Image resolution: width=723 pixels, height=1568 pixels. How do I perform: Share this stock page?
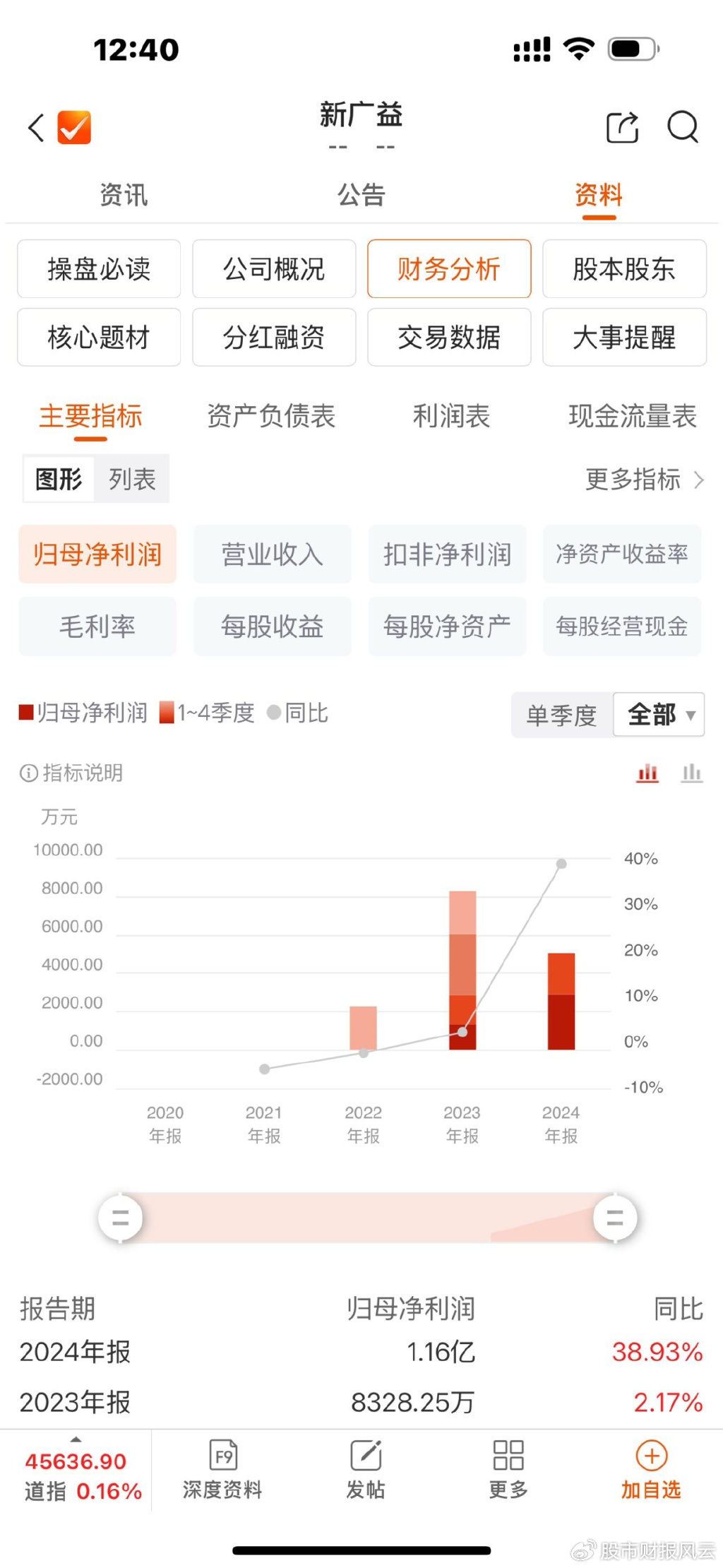pyautogui.click(x=622, y=128)
